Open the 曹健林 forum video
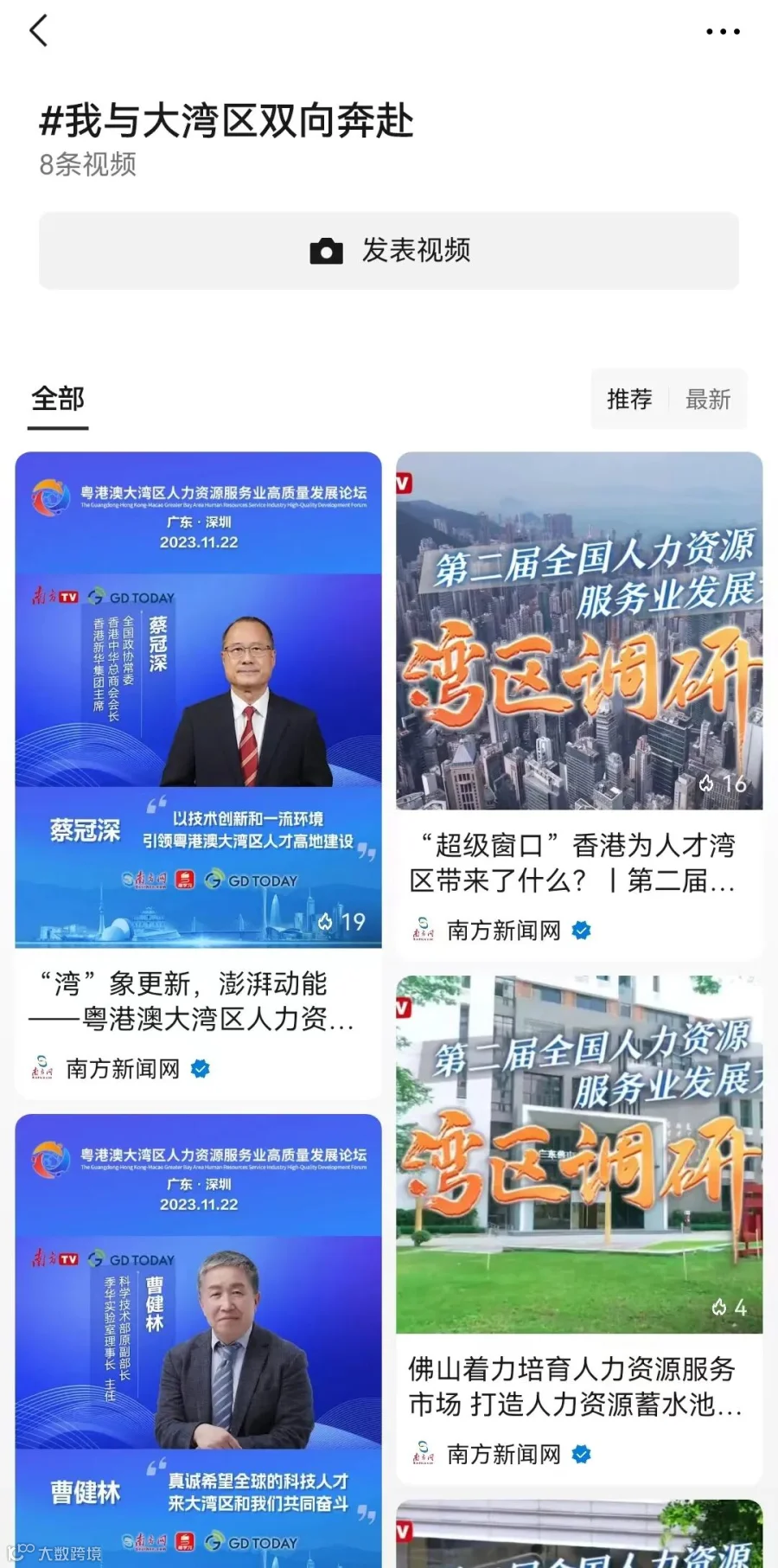 point(198,1341)
